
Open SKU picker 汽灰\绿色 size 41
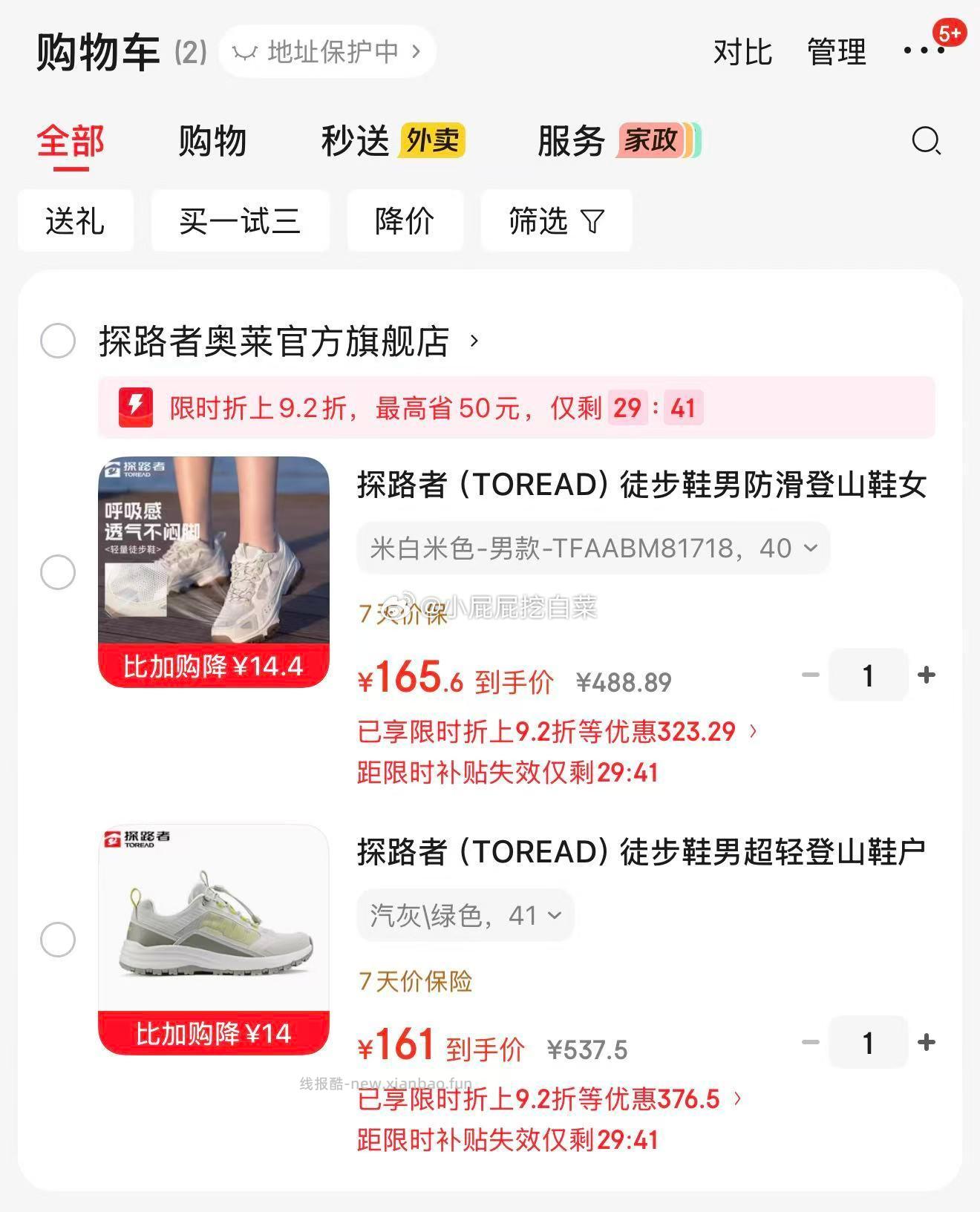[x=465, y=916]
